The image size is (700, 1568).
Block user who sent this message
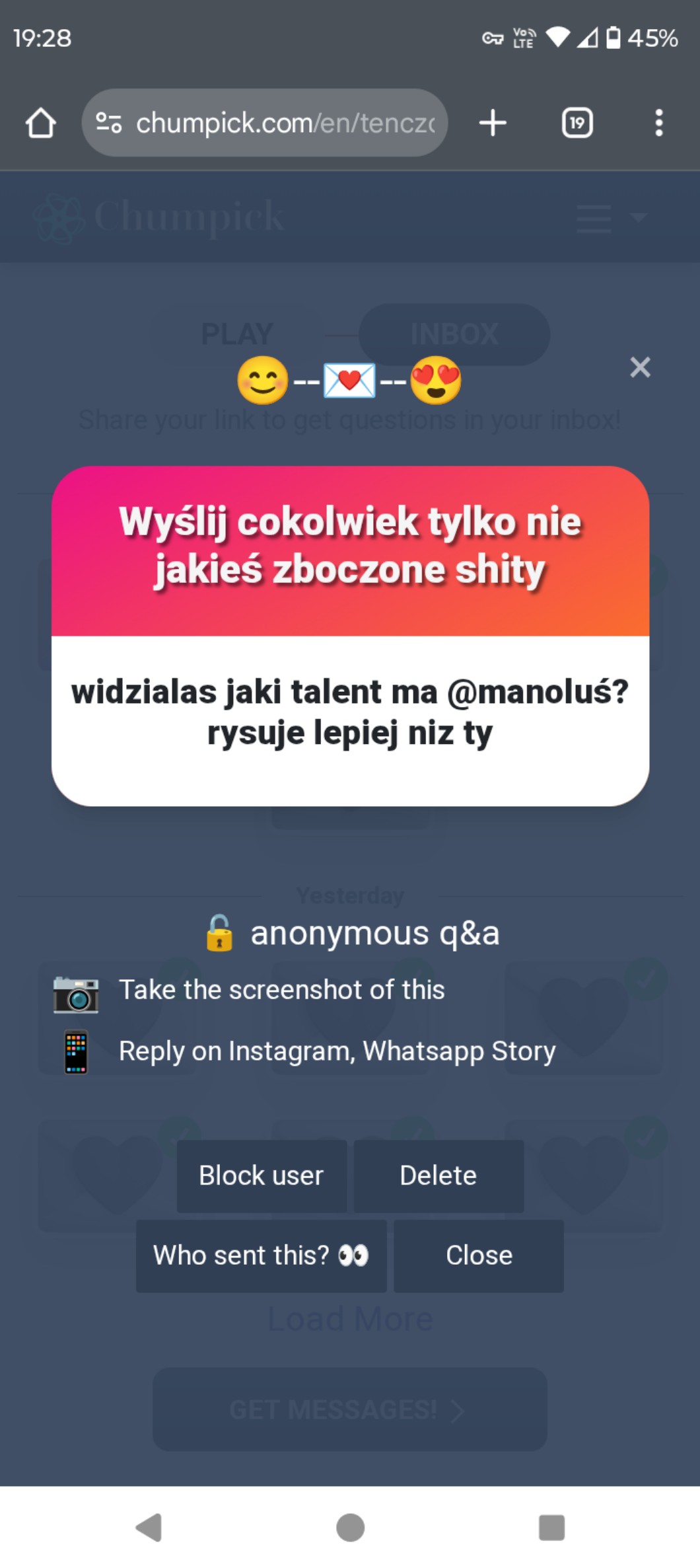(x=262, y=1176)
